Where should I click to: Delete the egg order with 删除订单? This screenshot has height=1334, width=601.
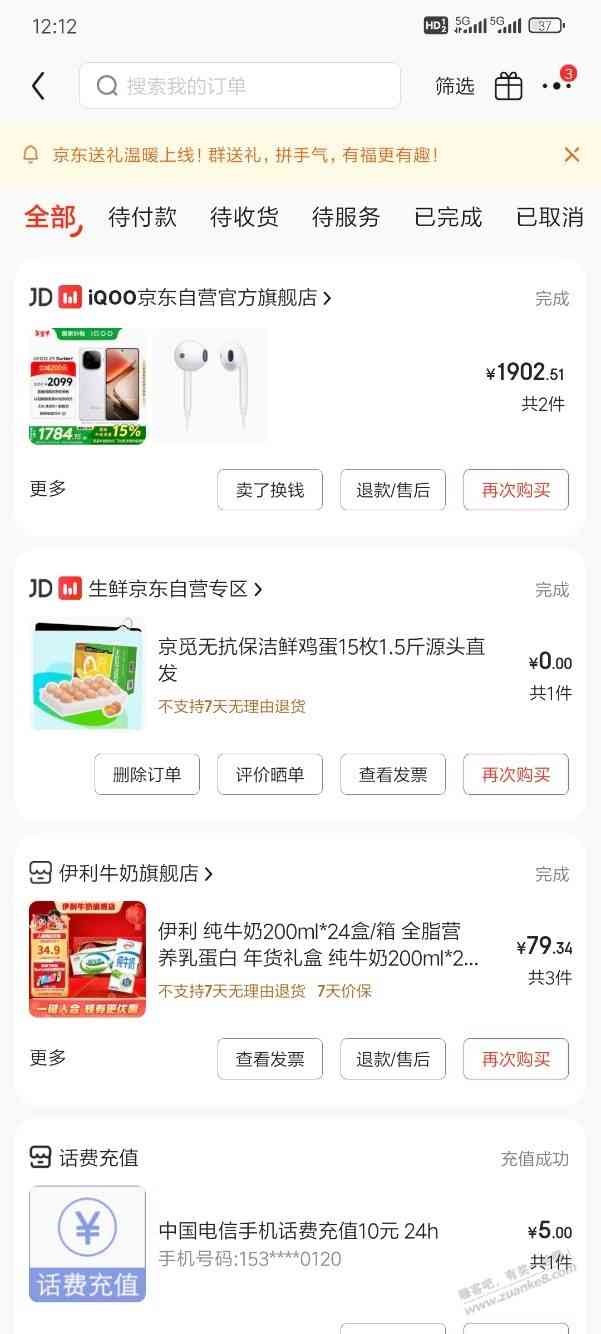pyautogui.click(x=147, y=775)
